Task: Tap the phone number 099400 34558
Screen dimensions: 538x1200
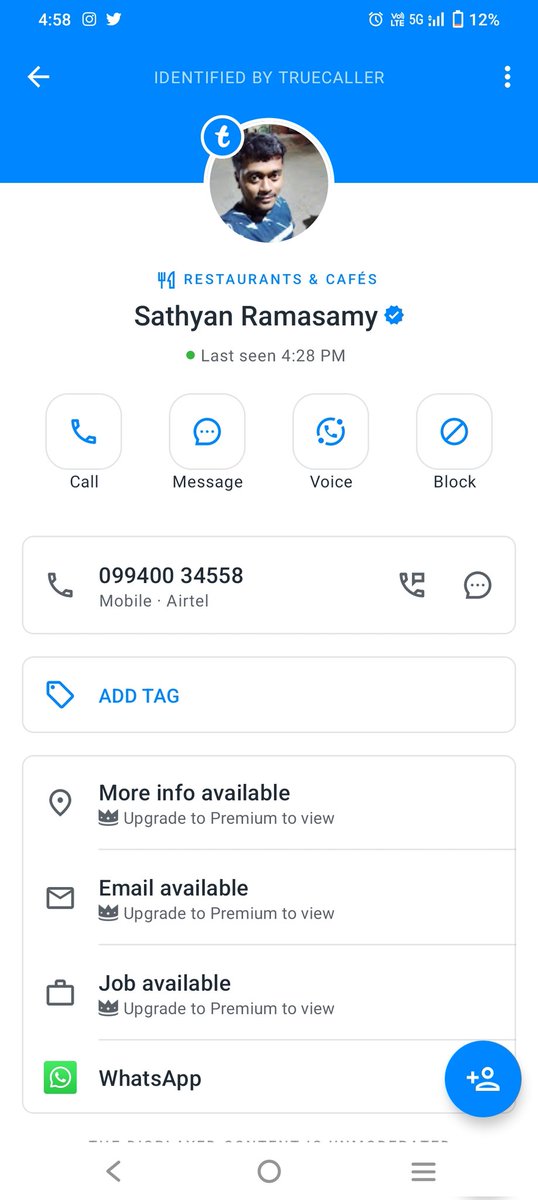Action: click(x=171, y=576)
